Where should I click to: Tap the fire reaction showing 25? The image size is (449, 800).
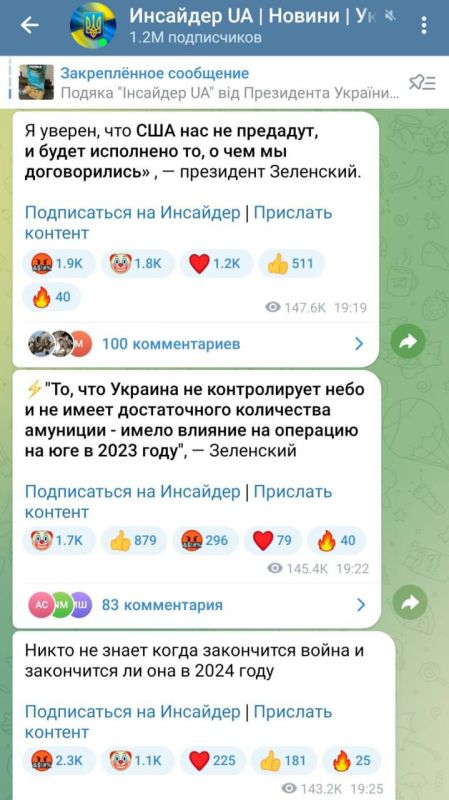352,761
